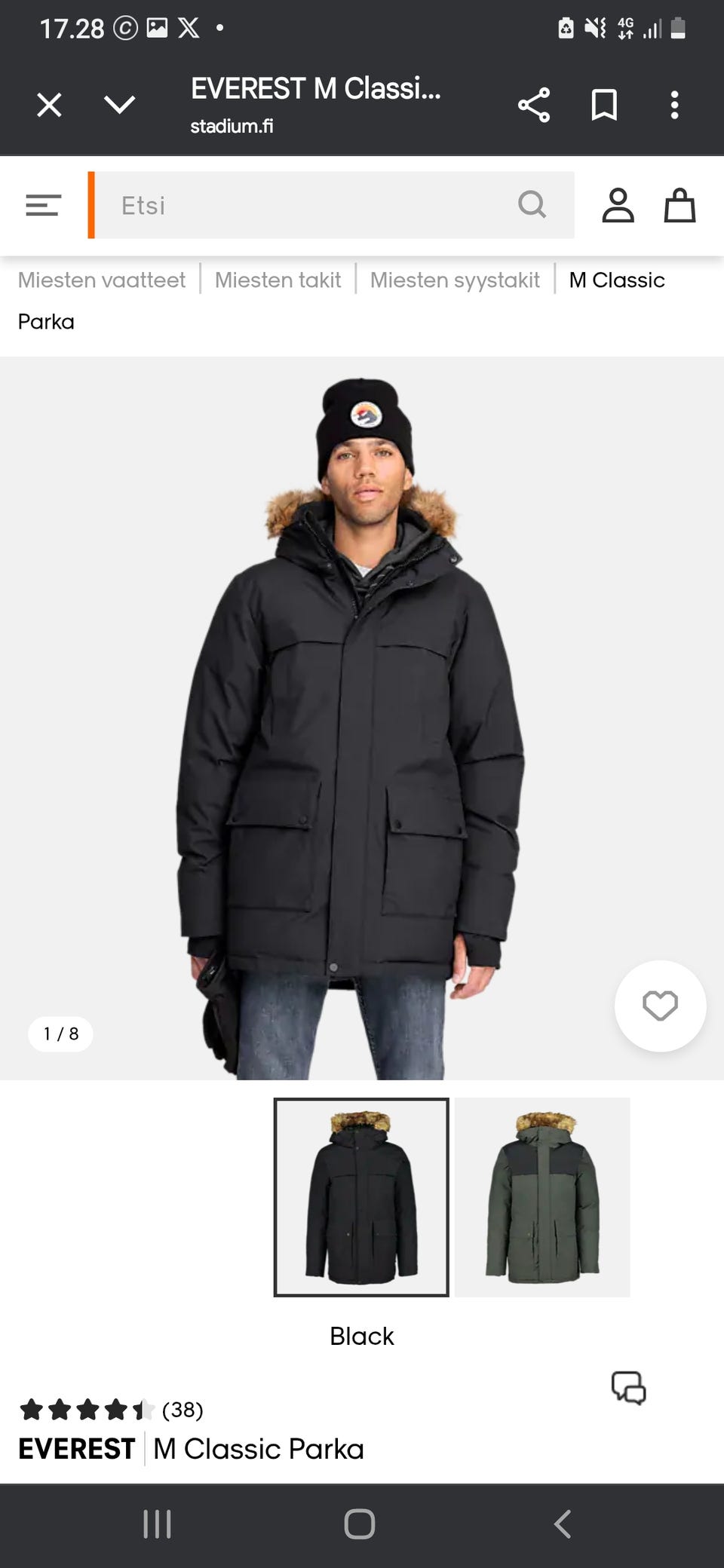
Task: Select the black parka color thumbnail
Action: click(361, 1197)
